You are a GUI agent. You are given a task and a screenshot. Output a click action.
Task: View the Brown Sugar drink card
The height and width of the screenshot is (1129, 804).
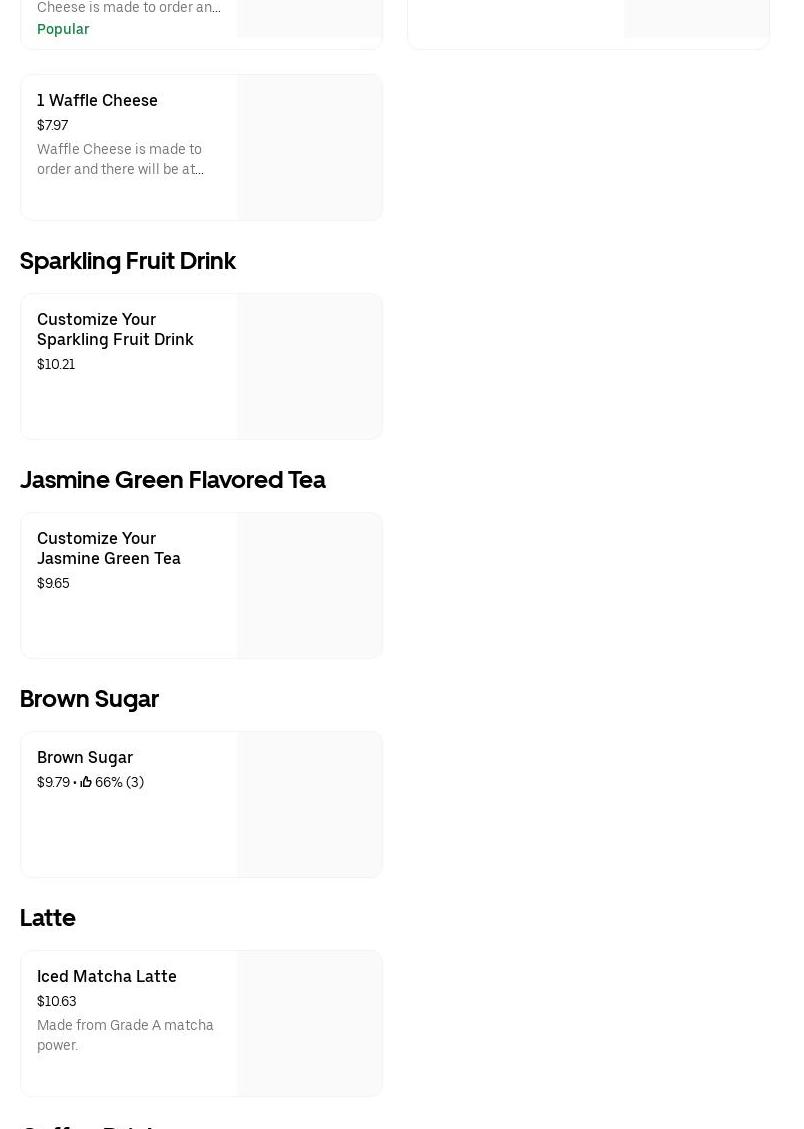(200, 804)
